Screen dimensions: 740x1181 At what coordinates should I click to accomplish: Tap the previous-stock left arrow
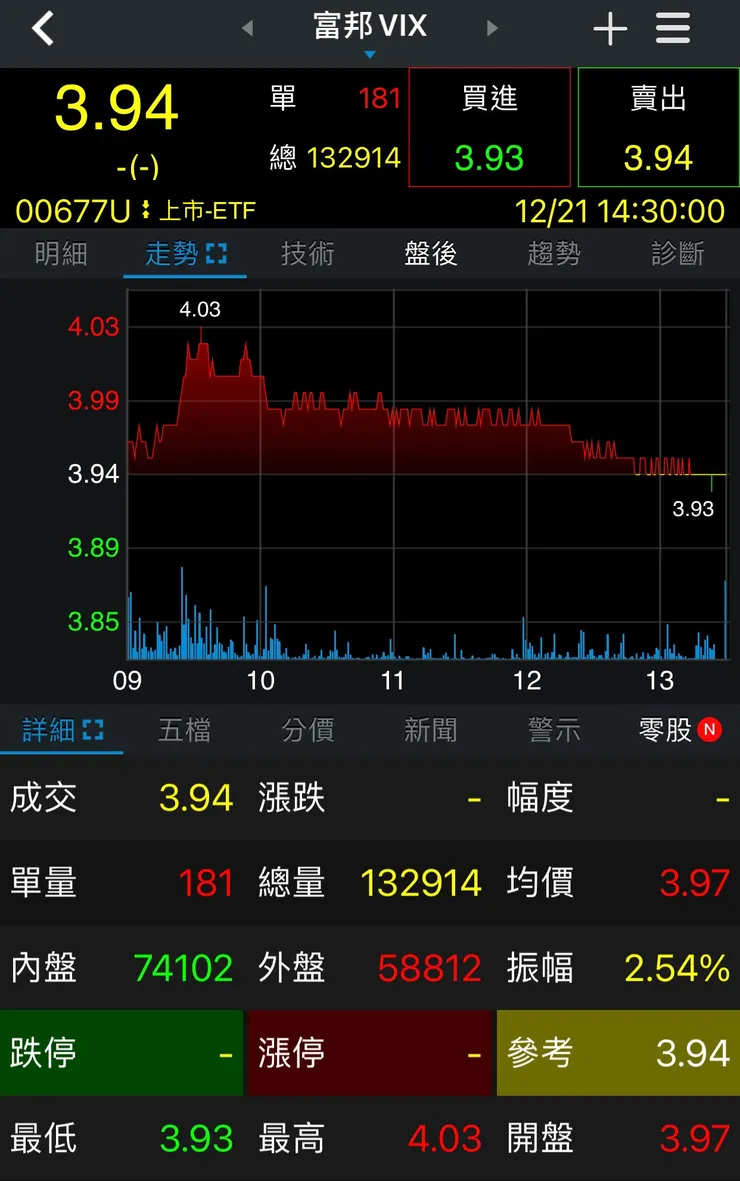tap(247, 28)
